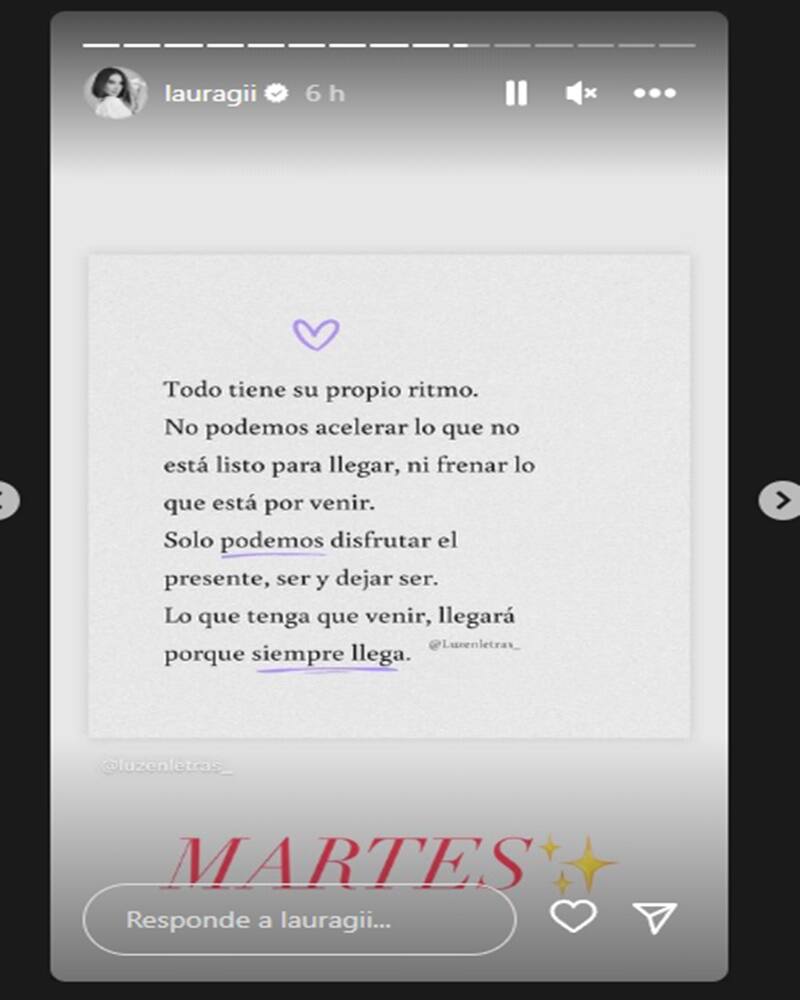800x1000 pixels.
Task: Open lauragii's profile picture
Action: pos(115,93)
